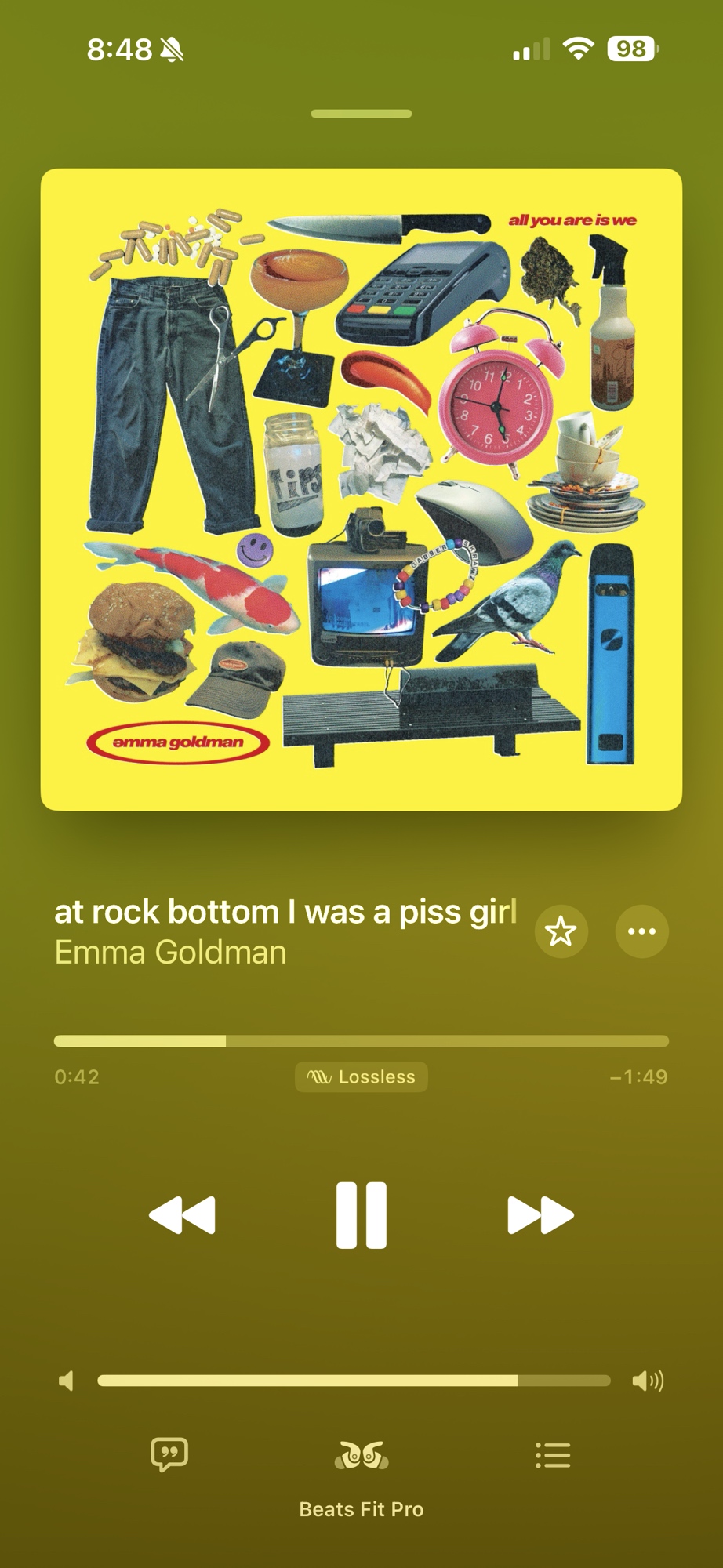Image resolution: width=723 pixels, height=1568 pixels.
Task: Tap the volume slider to adjust level
Action: pyautogui.click(x=354, y=1381)
